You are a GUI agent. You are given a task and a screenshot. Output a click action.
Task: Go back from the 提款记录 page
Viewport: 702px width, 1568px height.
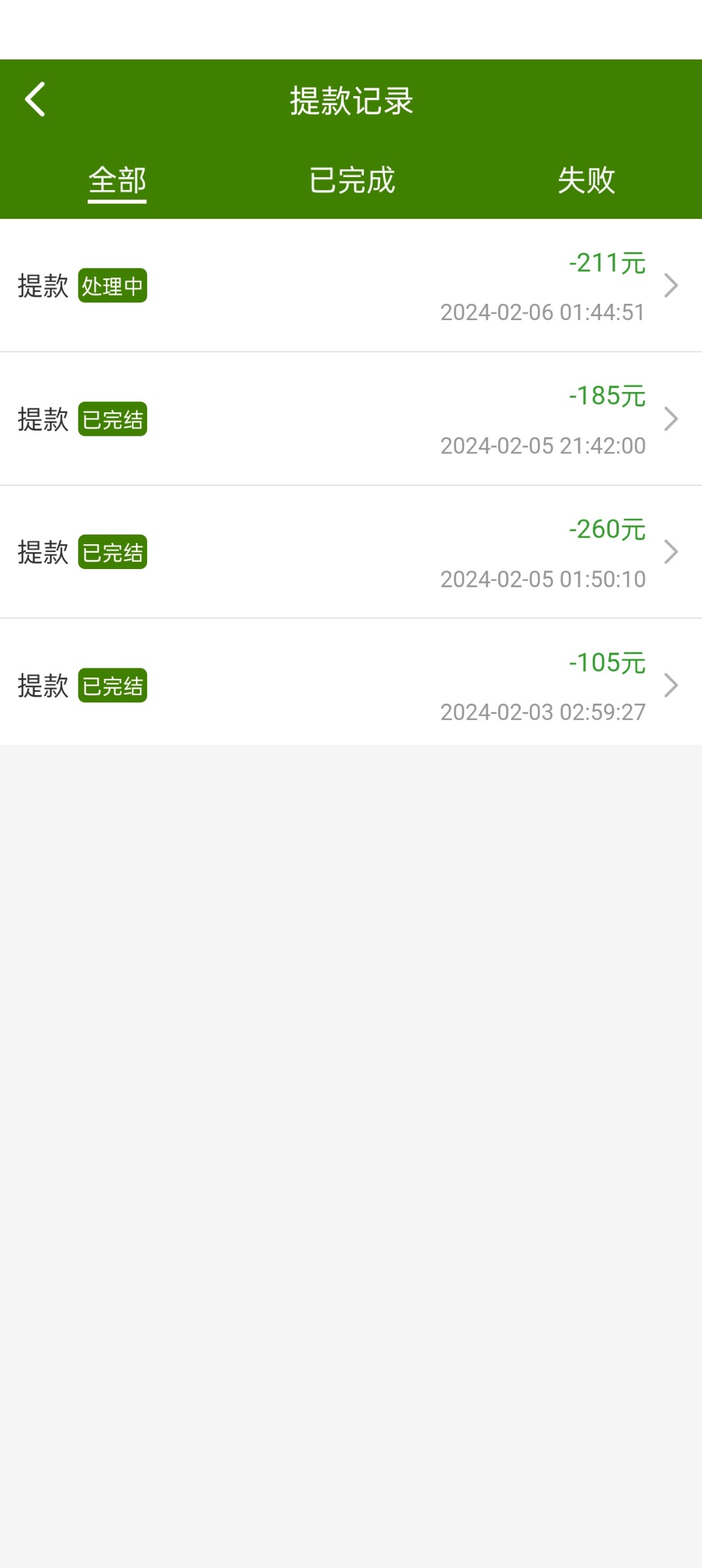coord(35,99)
